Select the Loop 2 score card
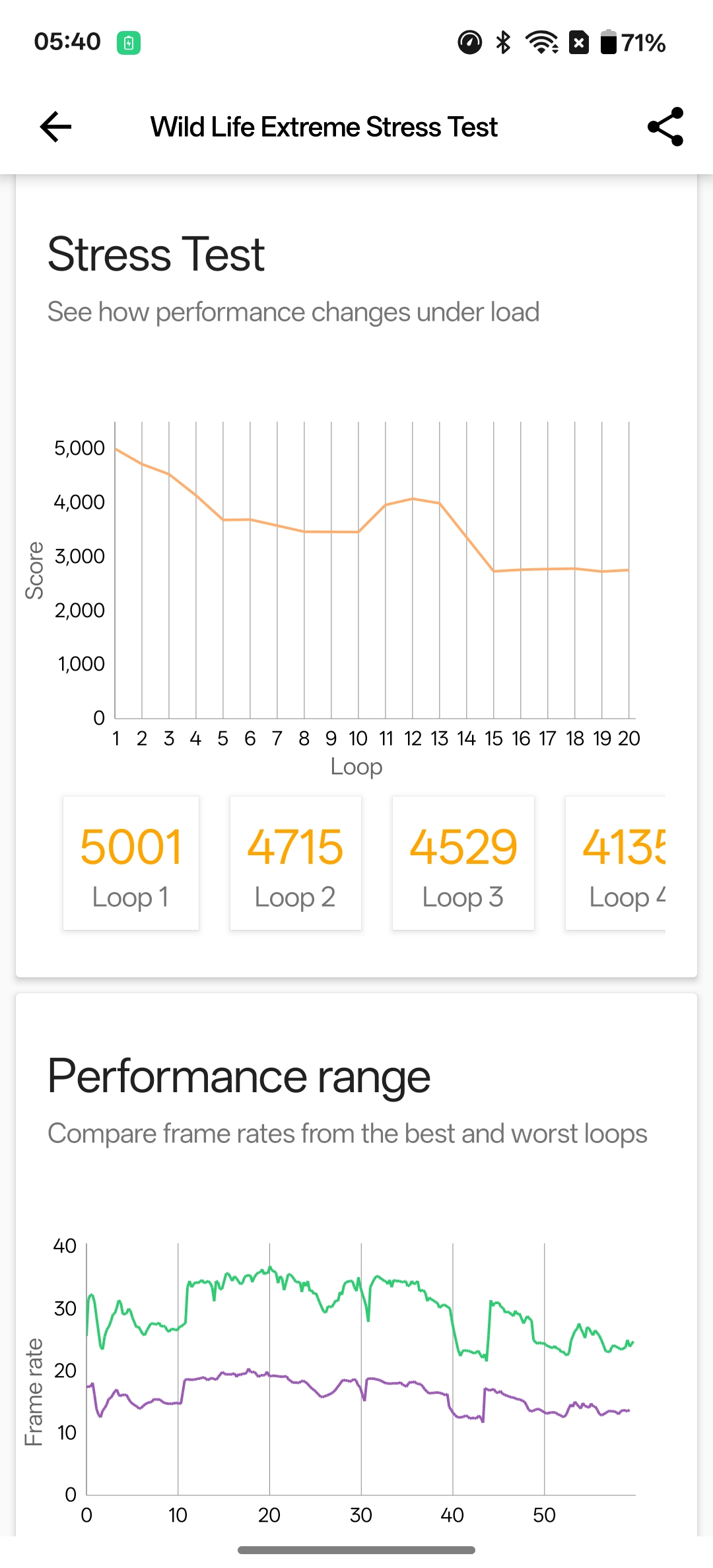This screenshot has width=713, height=1568. [x=295, y=863]
